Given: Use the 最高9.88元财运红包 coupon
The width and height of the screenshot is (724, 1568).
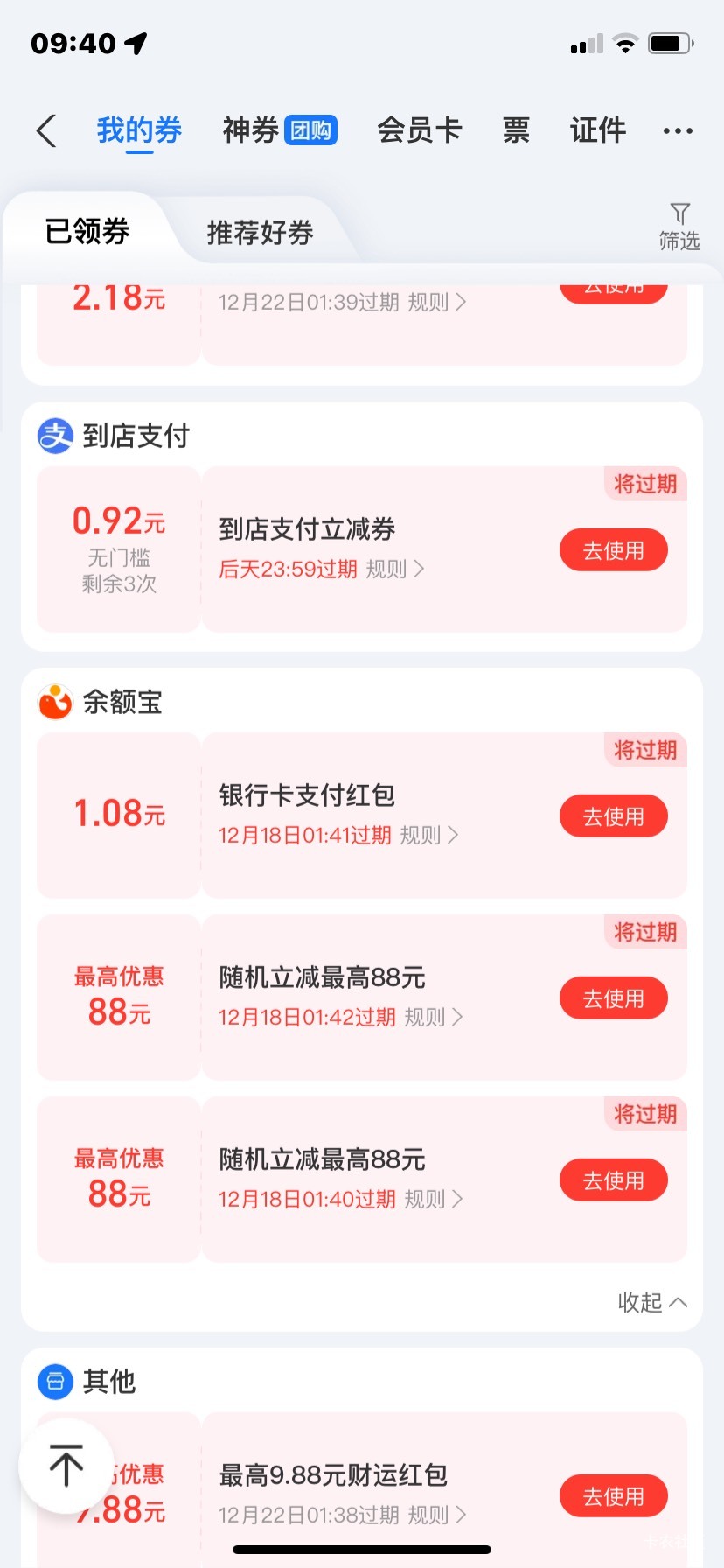Looking at the screenshot, I should click(613, 1496).
